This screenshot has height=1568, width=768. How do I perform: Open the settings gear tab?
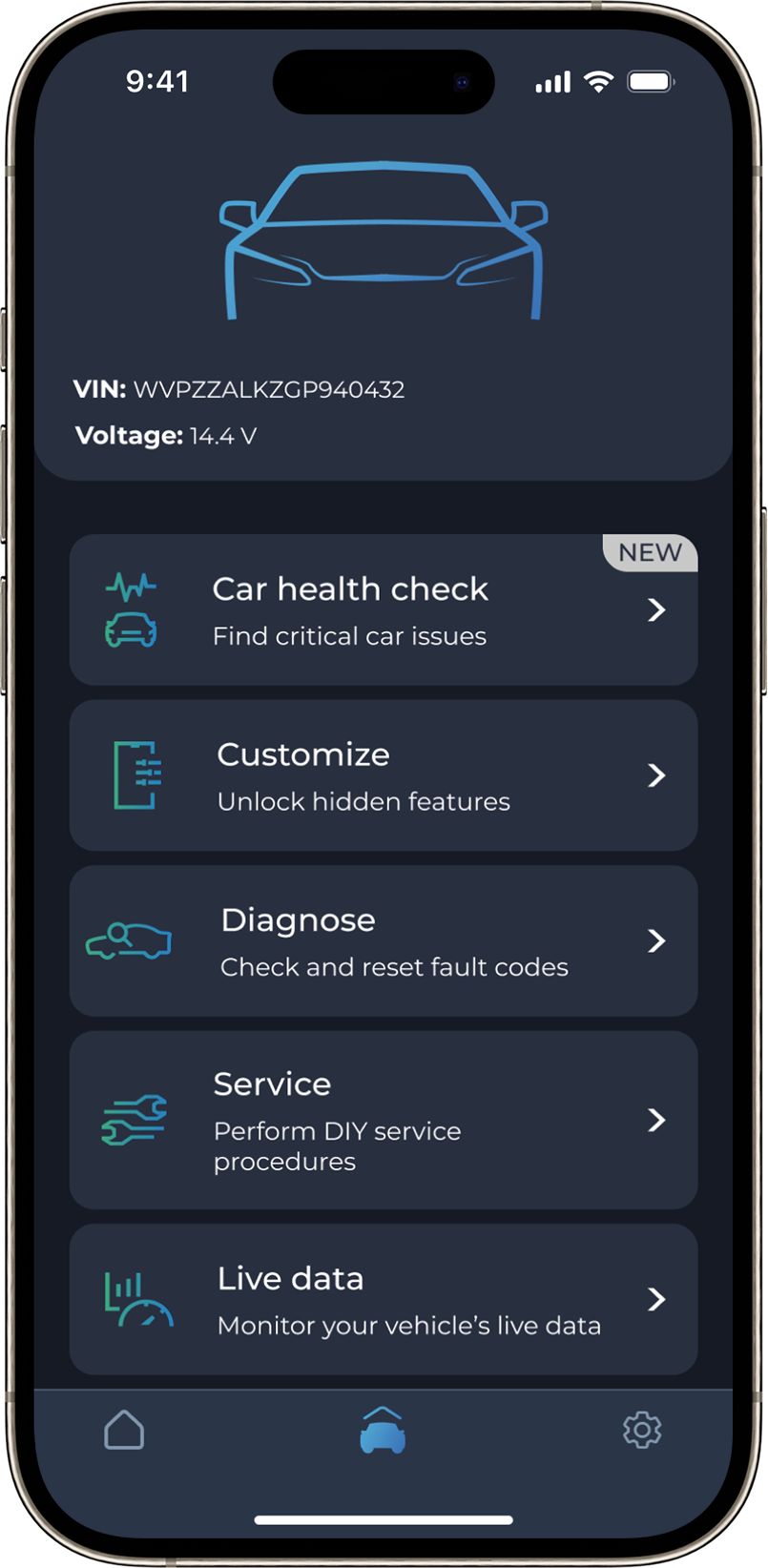click(x=642, y=1430)
